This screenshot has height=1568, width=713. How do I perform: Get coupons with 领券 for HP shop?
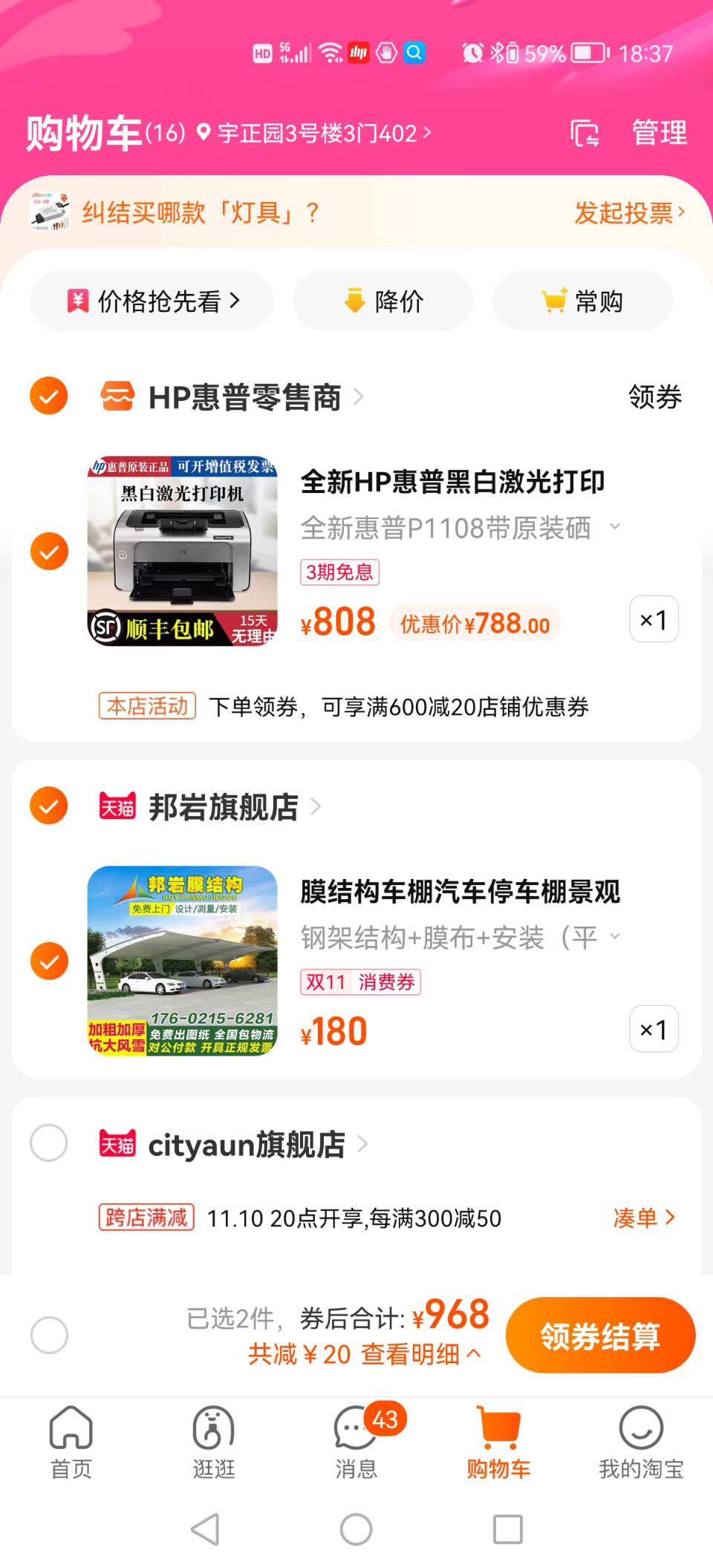coord(654,397)
